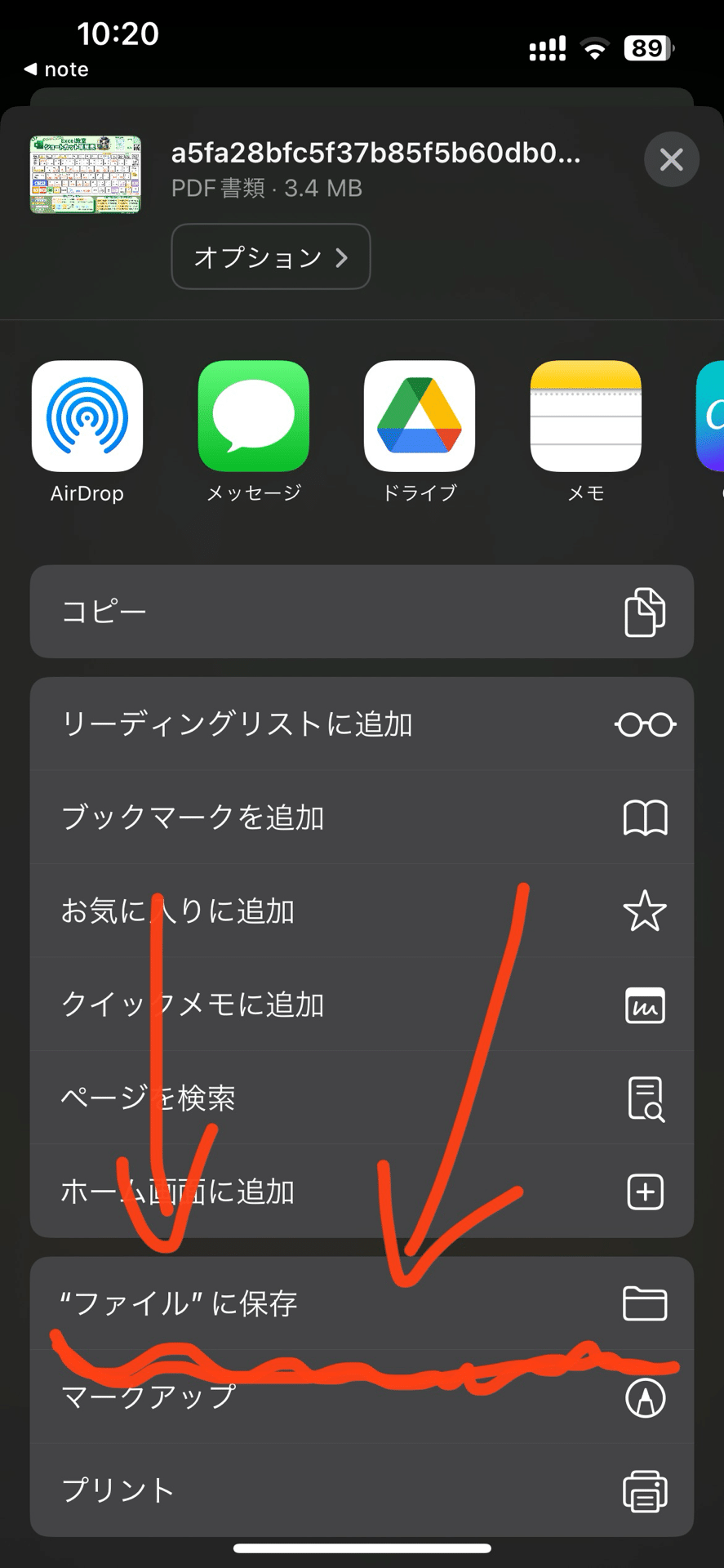Add to favorites with お気に入りに追加
The height and width of the screenshot is (1568, 724).
point(362,911)
